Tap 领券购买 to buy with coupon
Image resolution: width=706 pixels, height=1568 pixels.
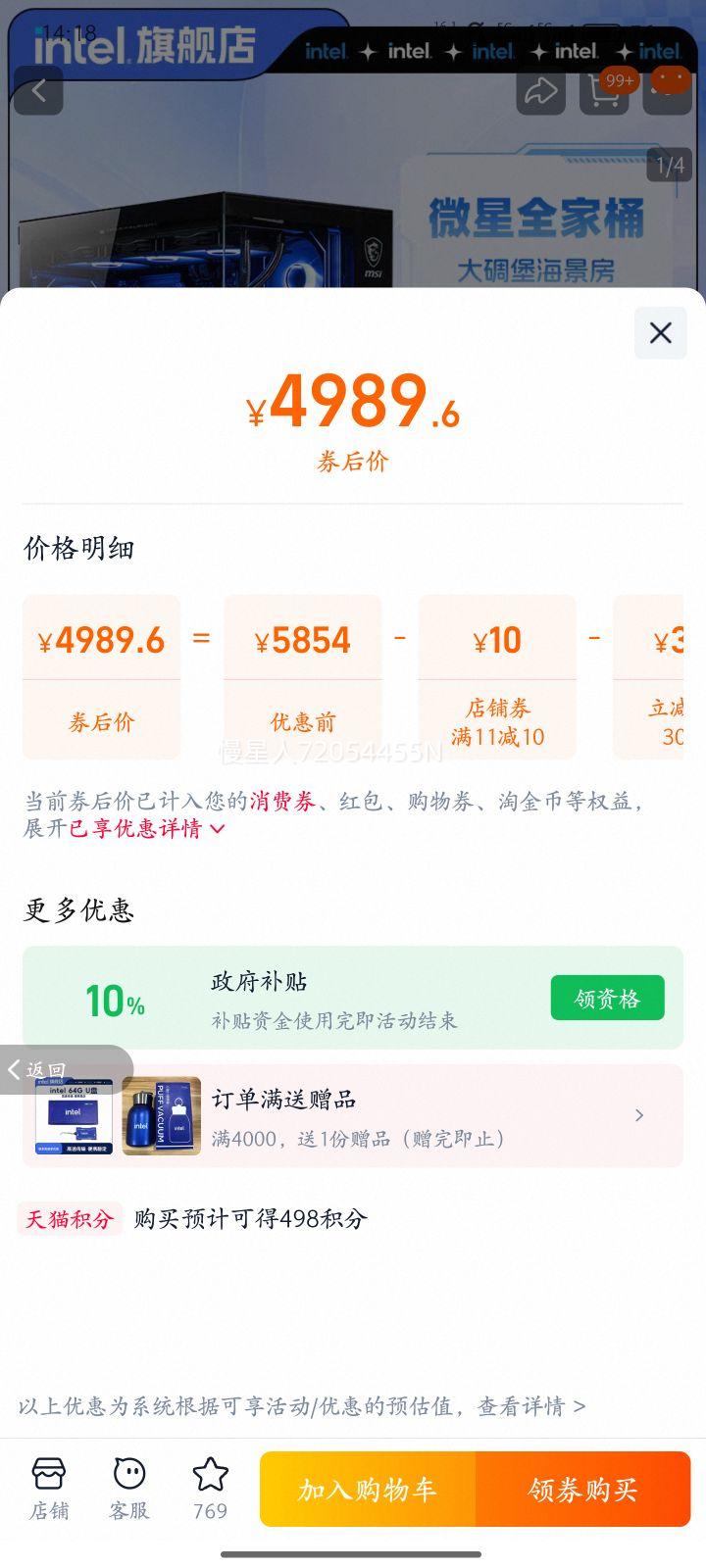pos(583,1489)
